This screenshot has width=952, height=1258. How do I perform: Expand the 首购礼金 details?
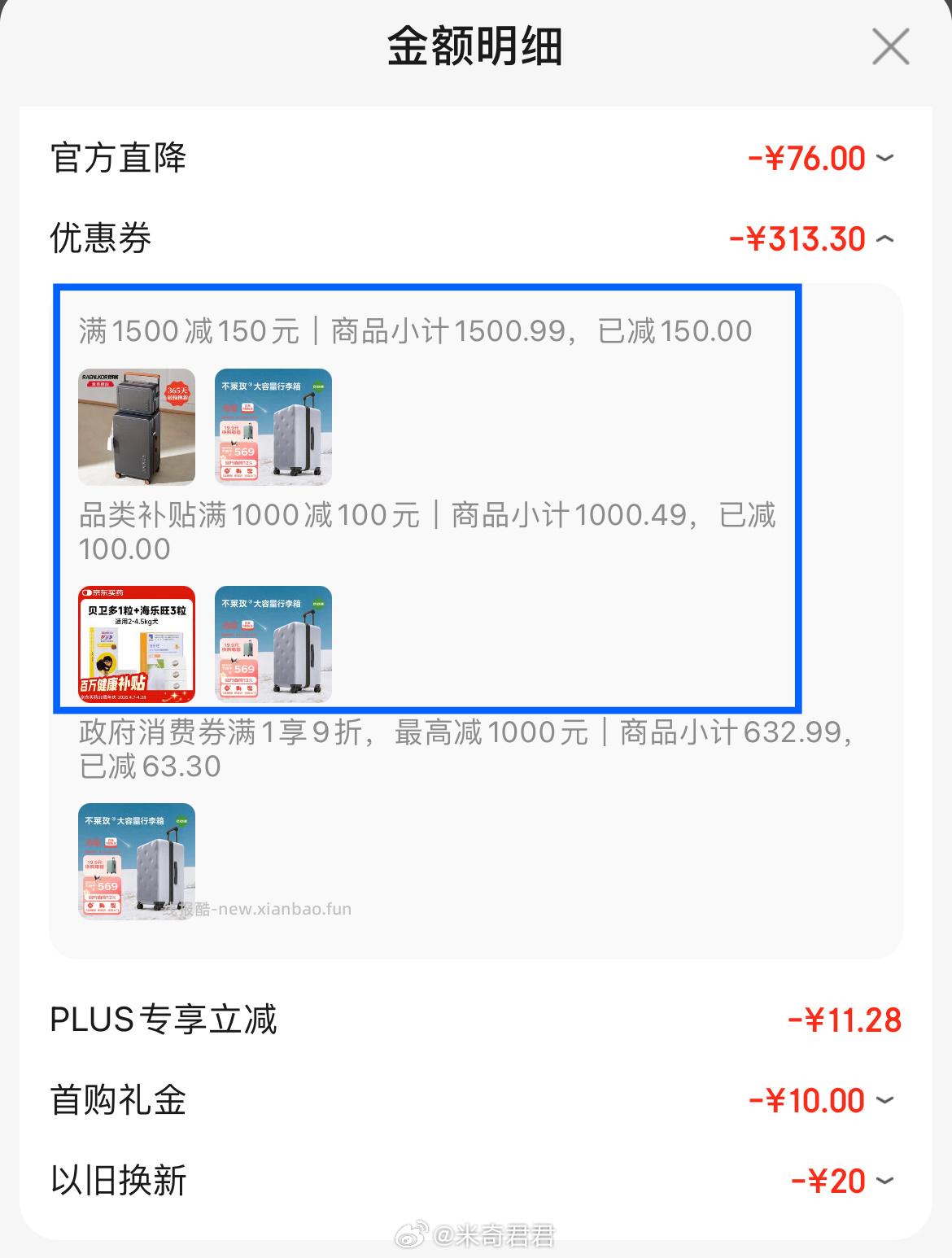point(886,1100)
